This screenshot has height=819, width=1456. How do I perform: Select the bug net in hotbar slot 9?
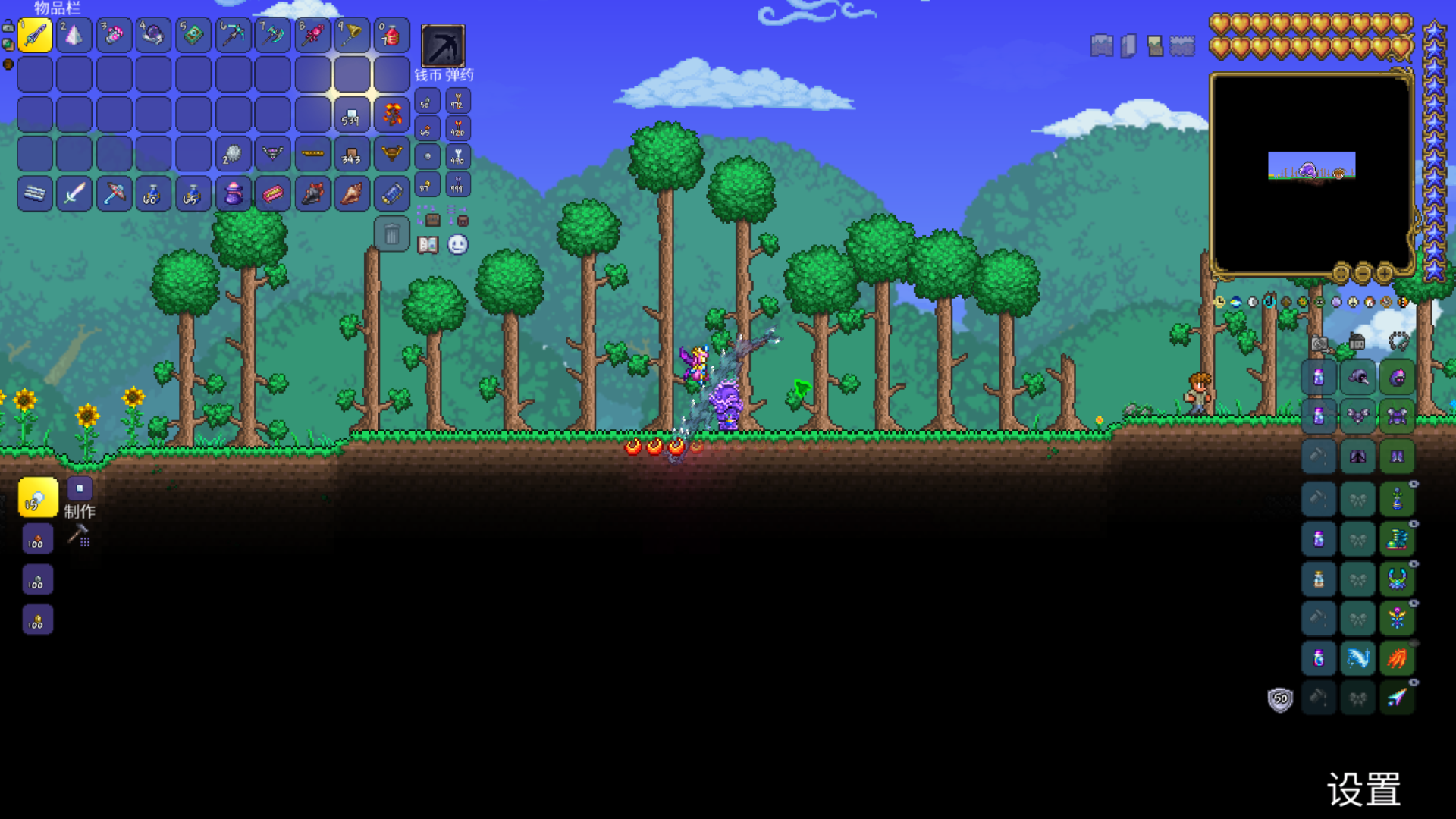click(x=352, y=35)
